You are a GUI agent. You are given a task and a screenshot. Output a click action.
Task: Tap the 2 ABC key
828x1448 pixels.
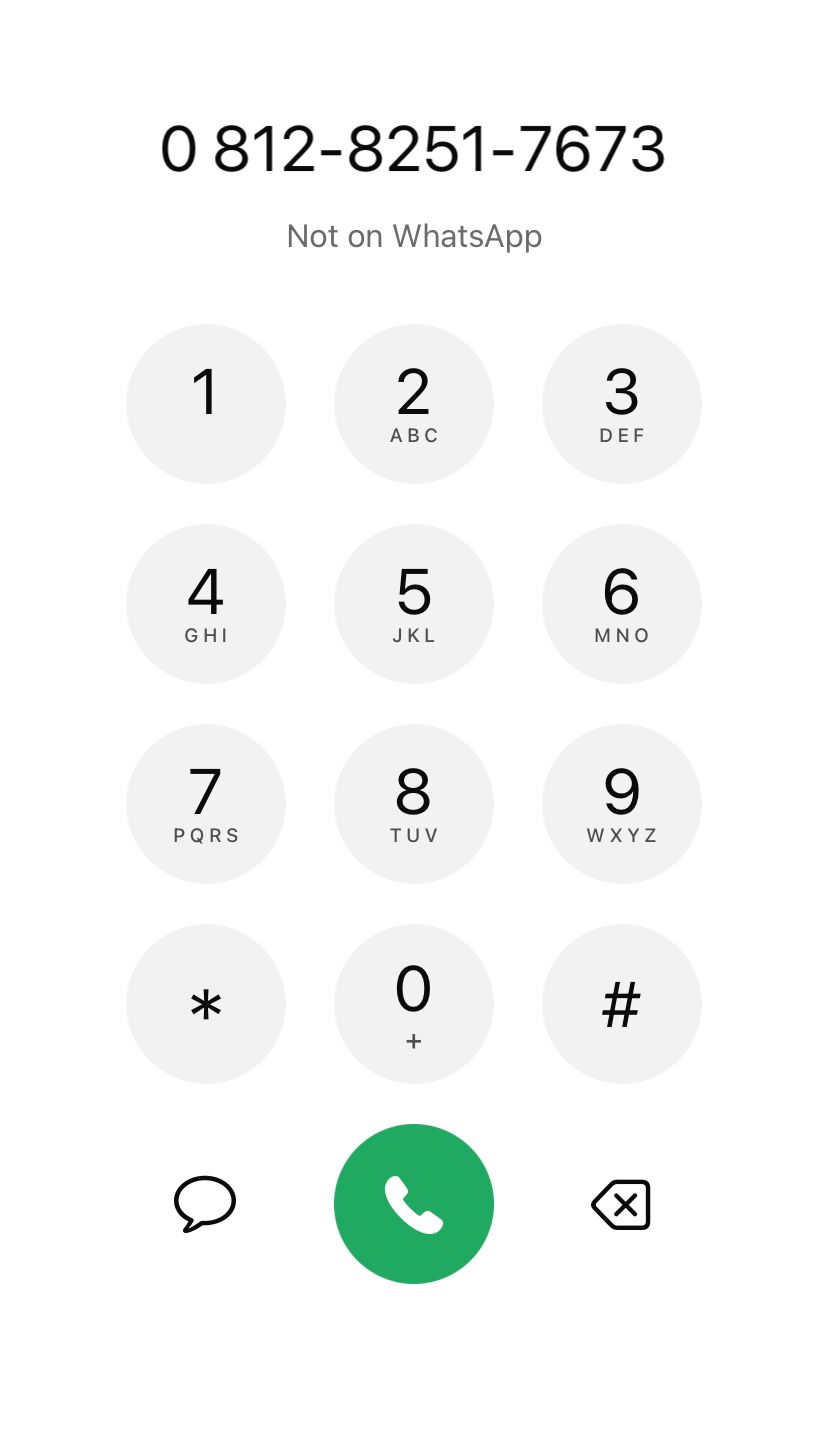pyautogui.click(x=413, y=403)
